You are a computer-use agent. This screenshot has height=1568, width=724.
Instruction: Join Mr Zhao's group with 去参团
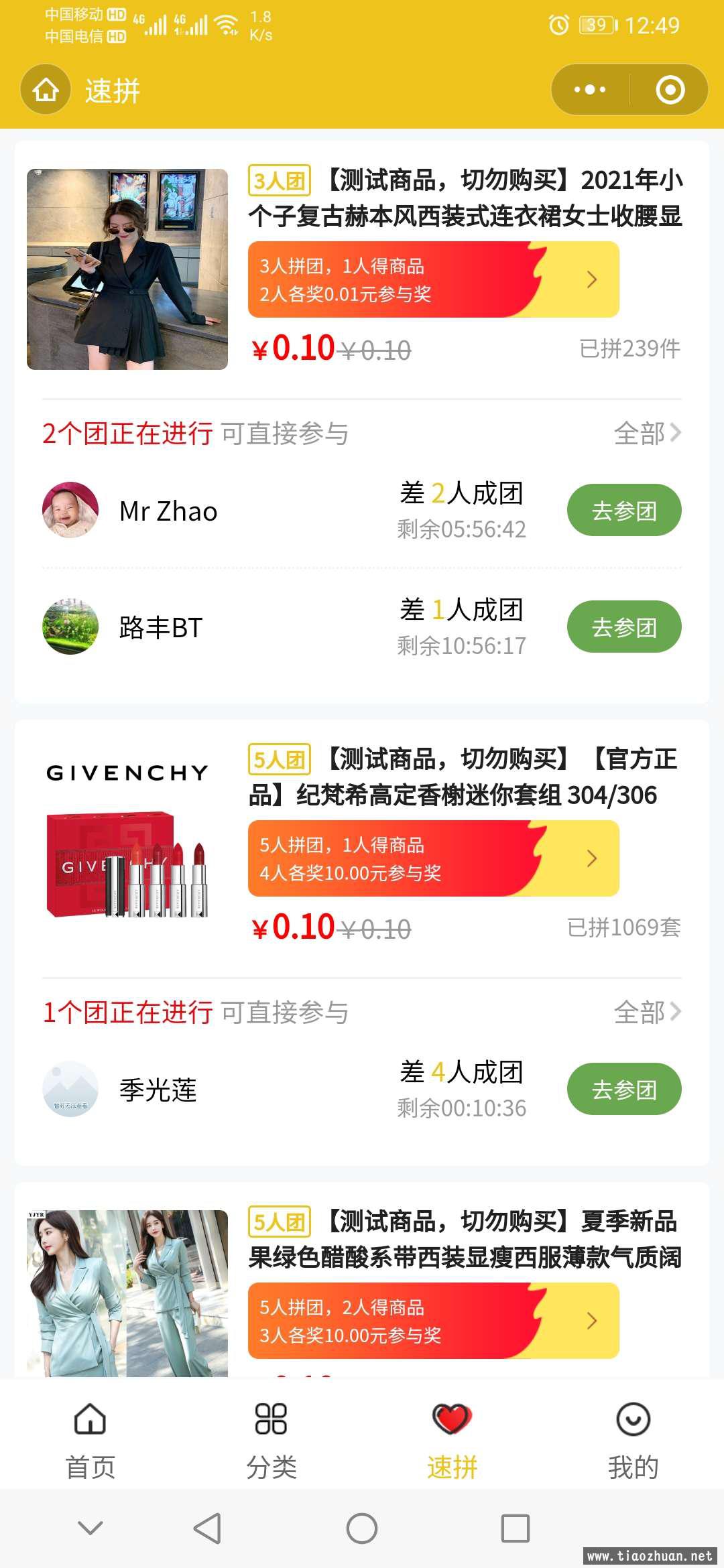(x=624, y=511)
